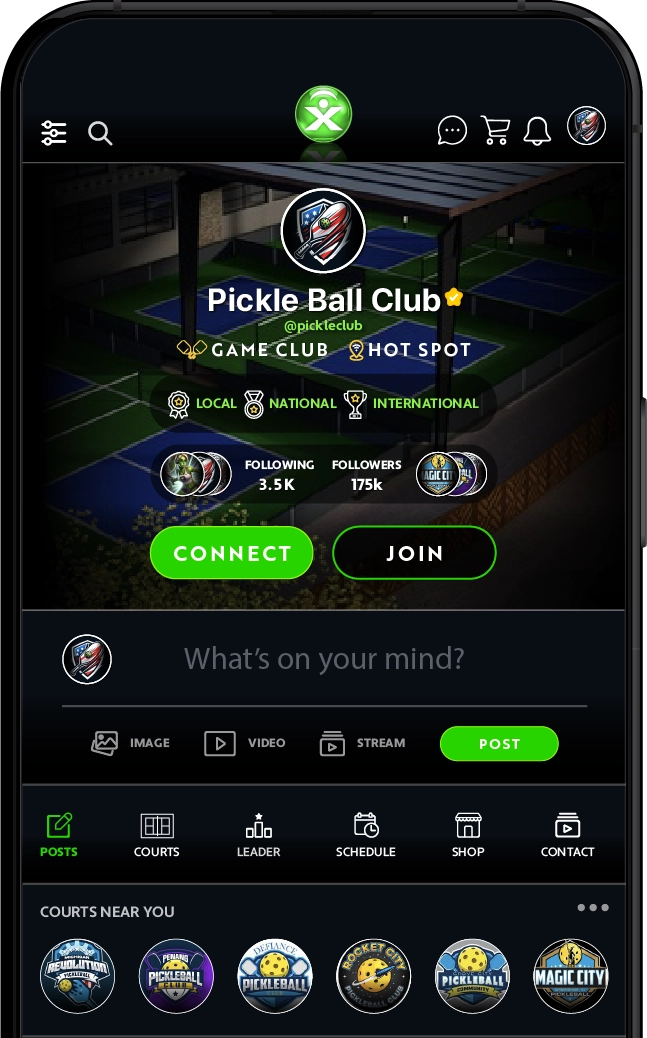Start a stream from the composer

point(362,743)
